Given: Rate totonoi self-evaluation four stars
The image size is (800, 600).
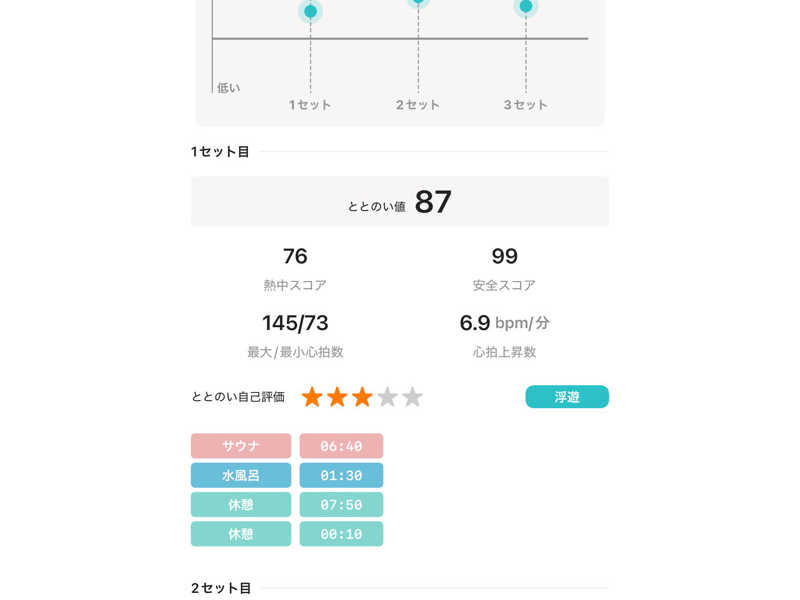Looking at the screenshot, I should coord(387,397).
